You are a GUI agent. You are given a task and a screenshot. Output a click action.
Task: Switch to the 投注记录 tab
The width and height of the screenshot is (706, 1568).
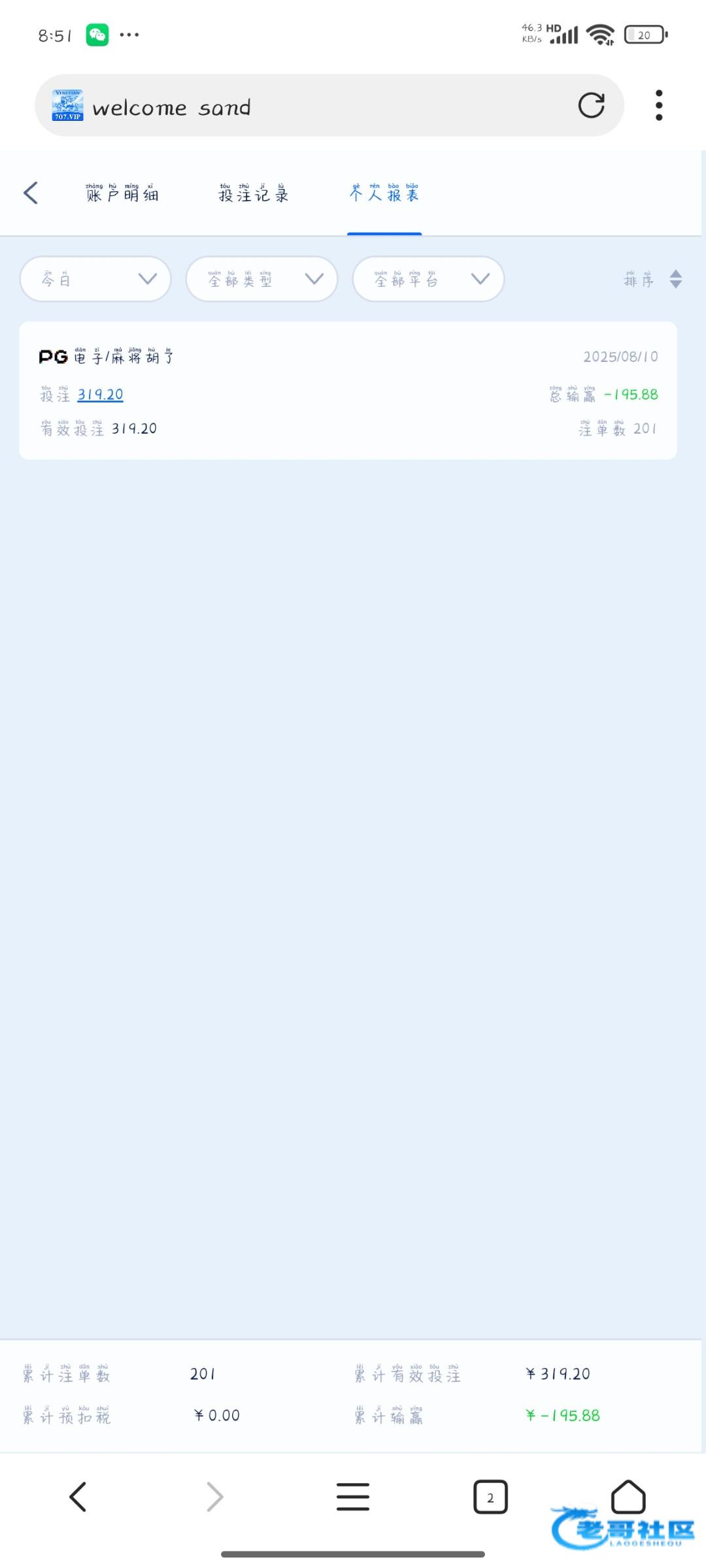[254, 193]
